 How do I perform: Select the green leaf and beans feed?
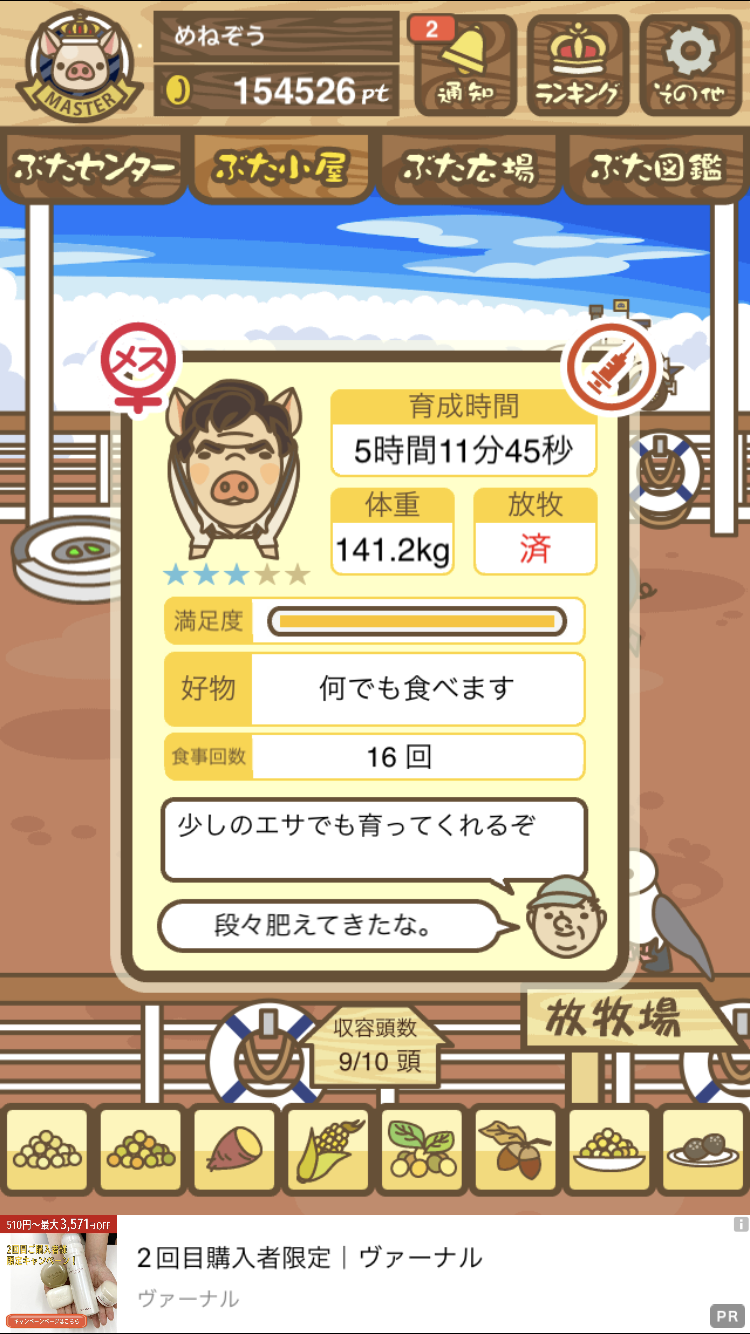(x=421, y=1149)
